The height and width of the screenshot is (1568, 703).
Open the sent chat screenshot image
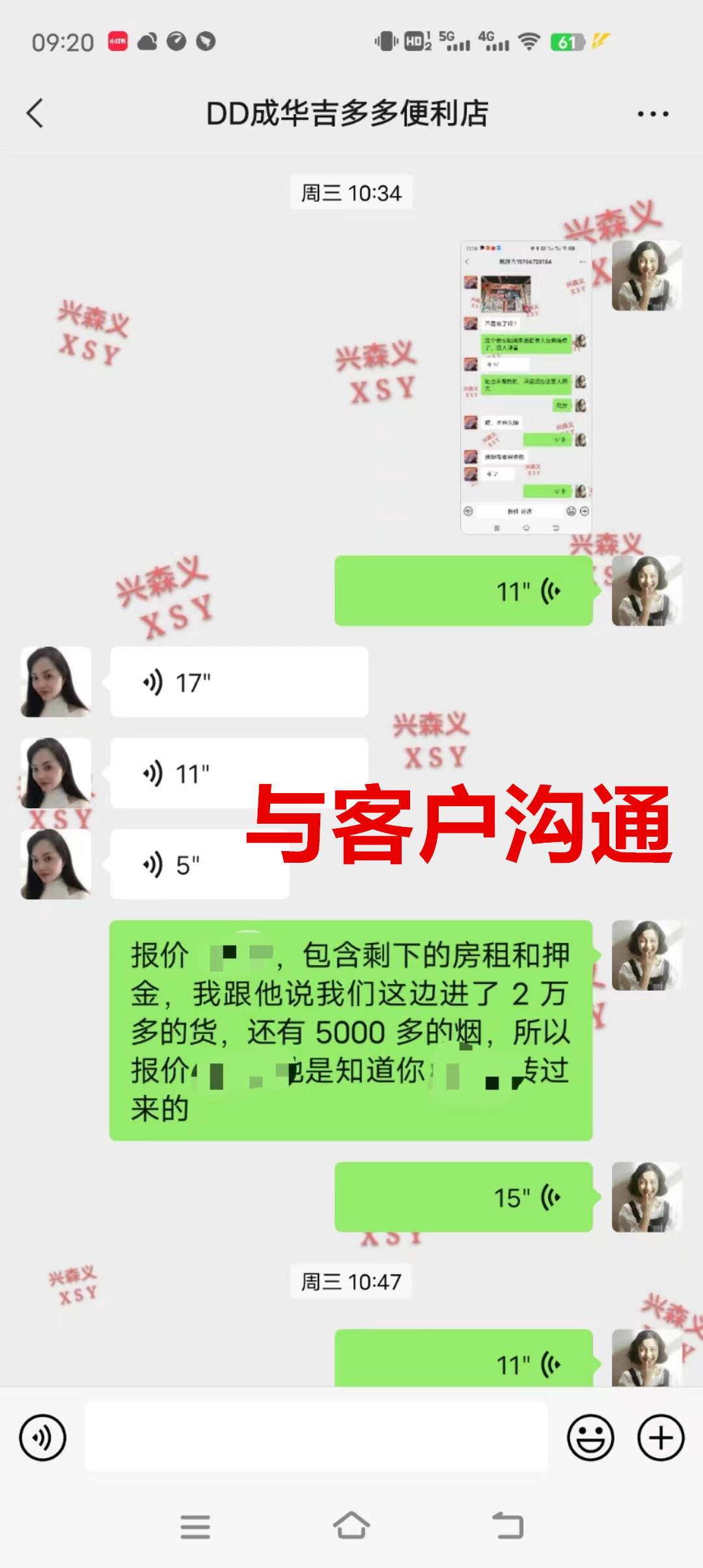(526, 387)
